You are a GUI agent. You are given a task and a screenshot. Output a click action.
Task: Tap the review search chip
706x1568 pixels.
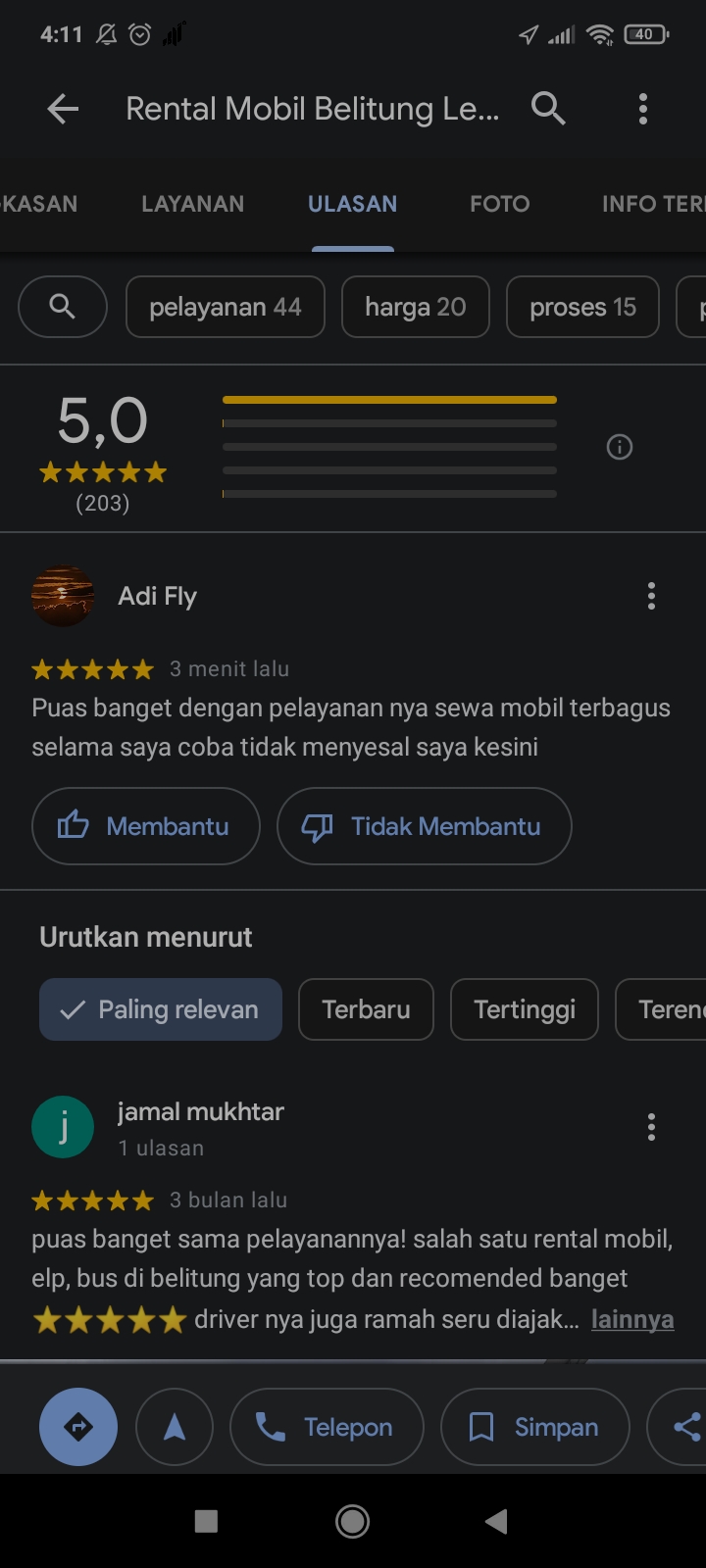[62, 307]
